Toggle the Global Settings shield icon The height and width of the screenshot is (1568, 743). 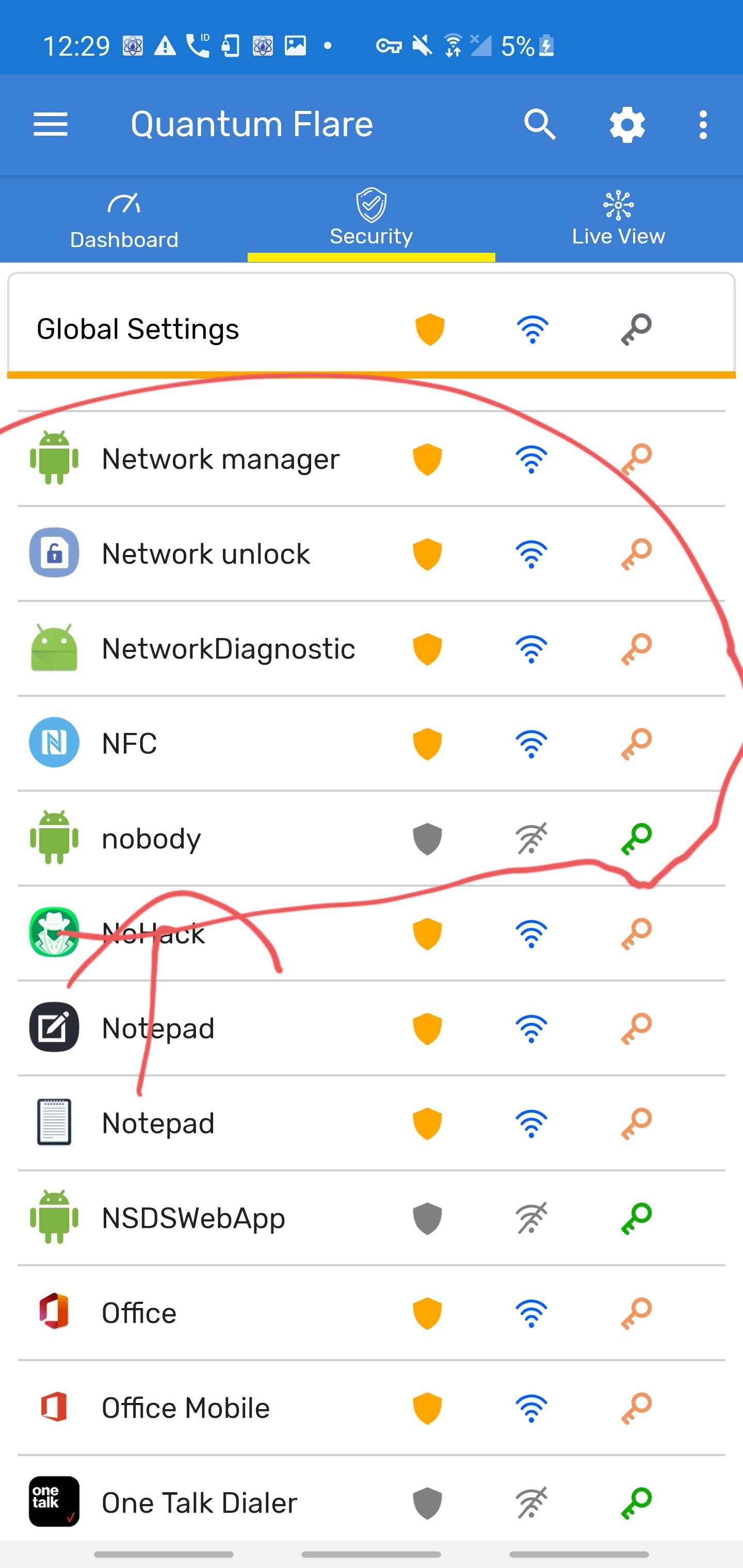(x=429, y=329)
